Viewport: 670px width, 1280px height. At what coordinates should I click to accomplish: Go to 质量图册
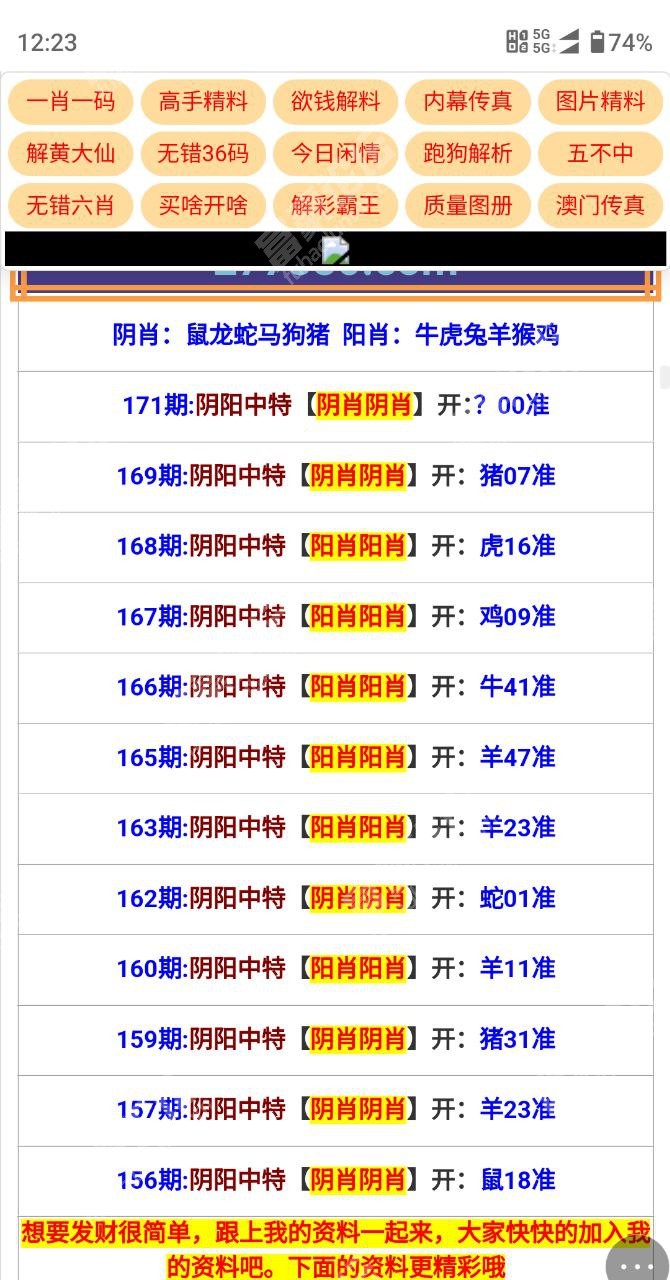click(468, 206)
